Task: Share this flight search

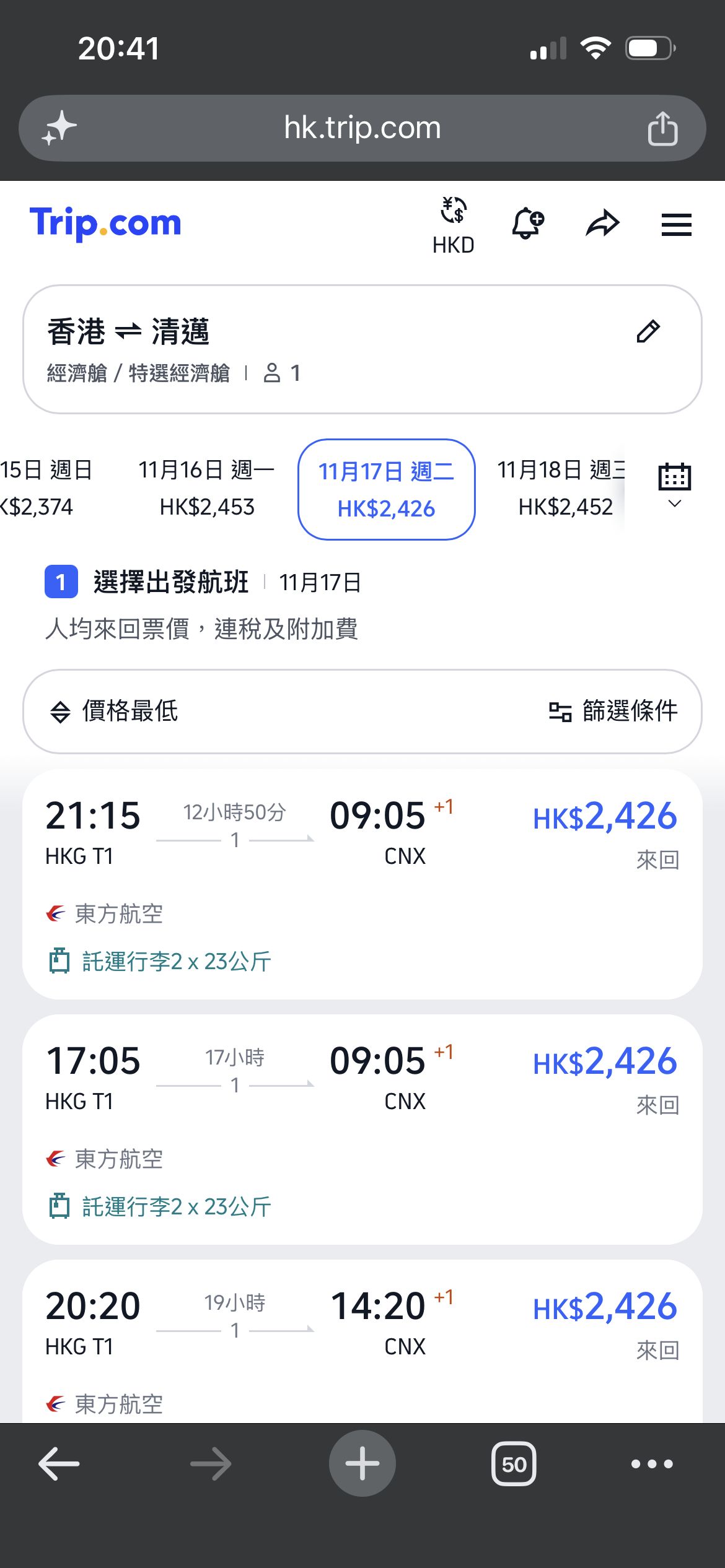Action: [x=602, y=224]
